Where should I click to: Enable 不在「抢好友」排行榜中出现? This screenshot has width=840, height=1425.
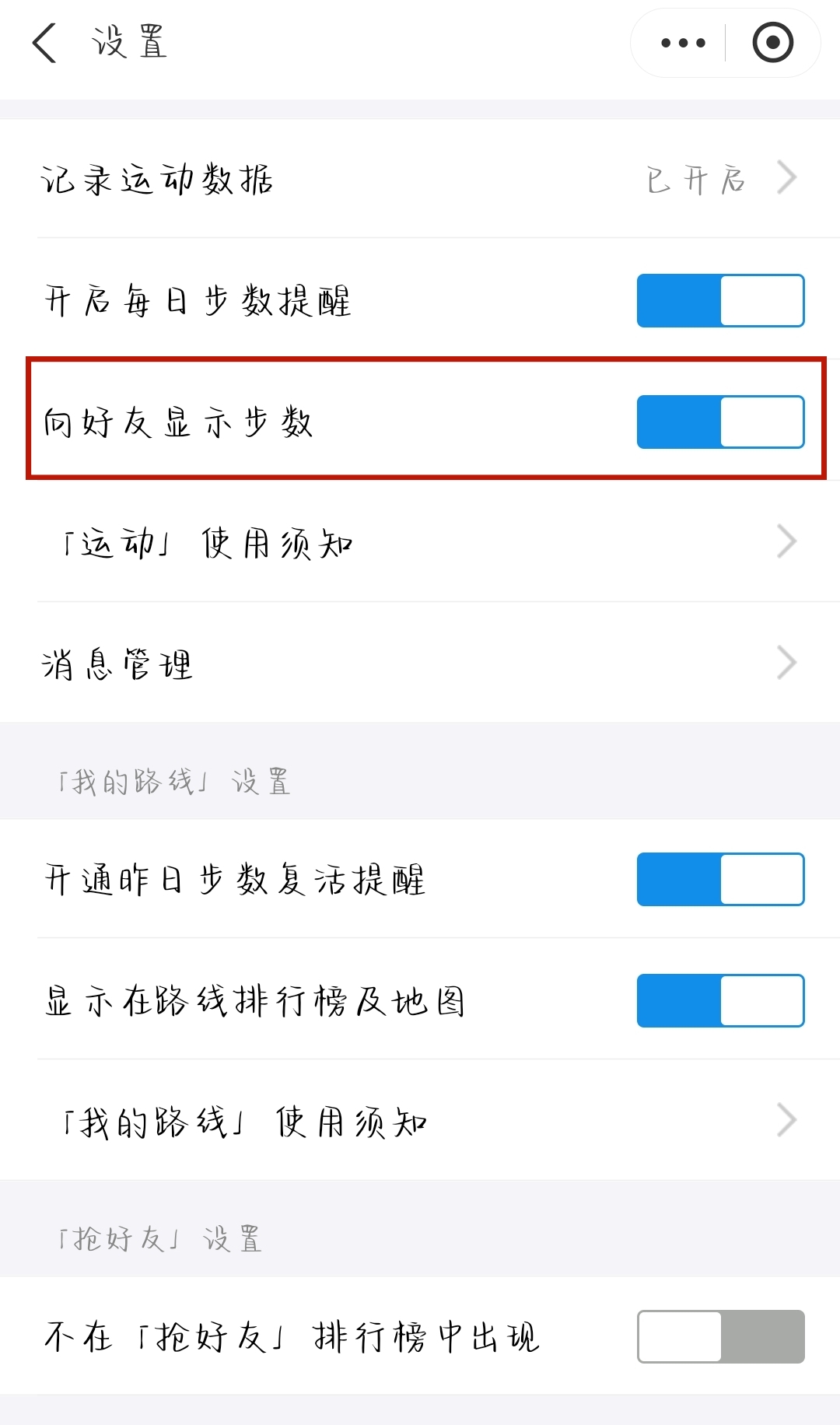coord(720,1337)
